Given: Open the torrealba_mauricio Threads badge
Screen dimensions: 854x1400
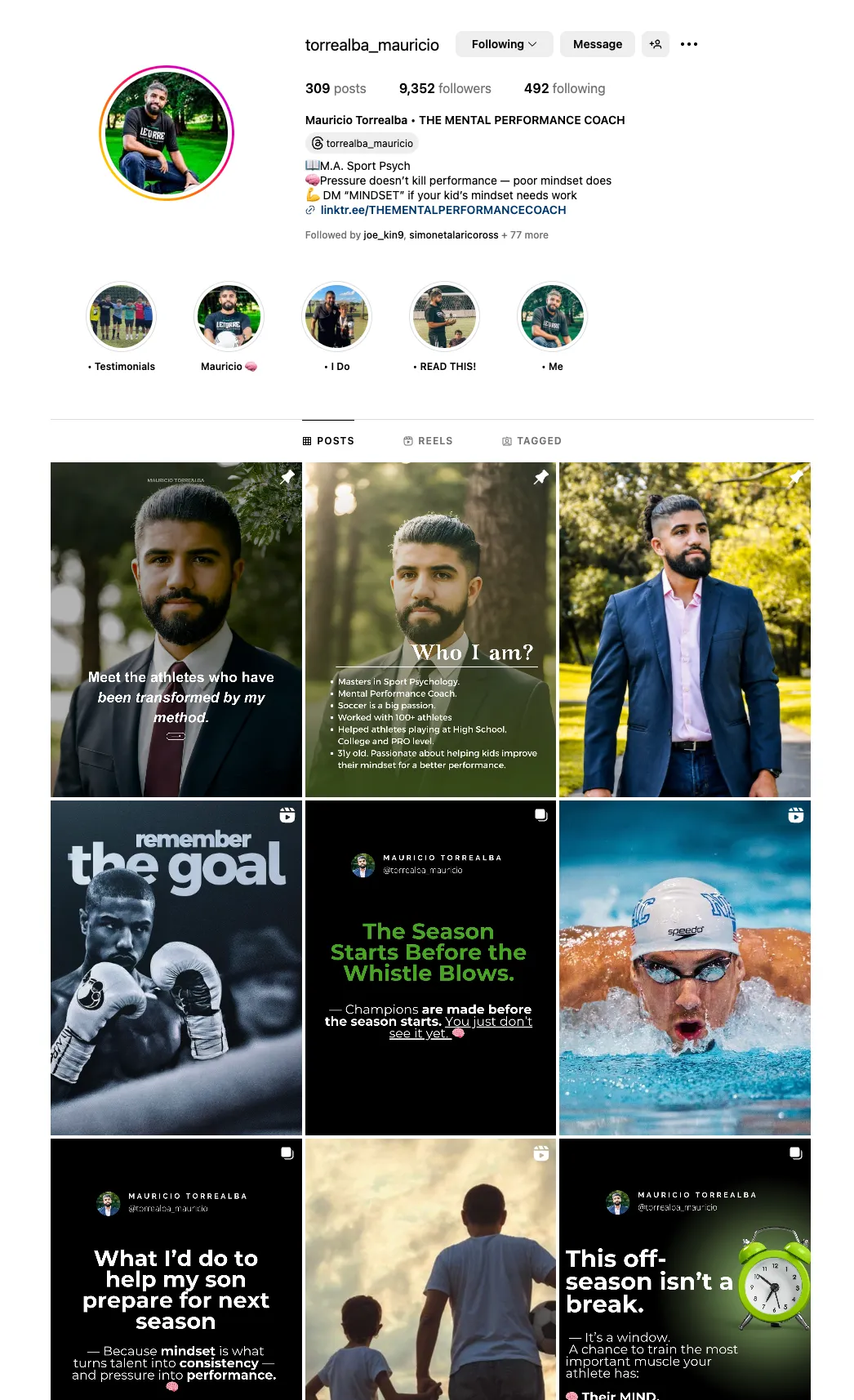Looking at the screenshot, I should pos(362,144).
